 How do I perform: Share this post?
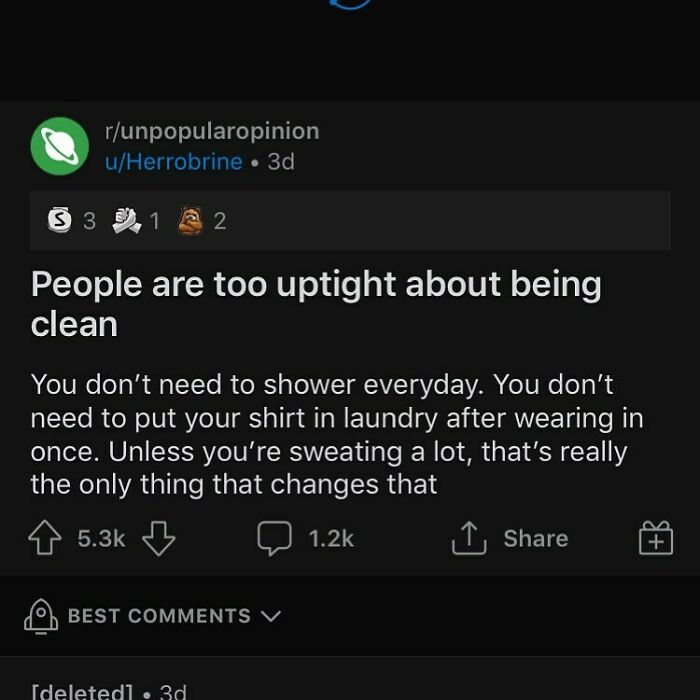point(510,539)
